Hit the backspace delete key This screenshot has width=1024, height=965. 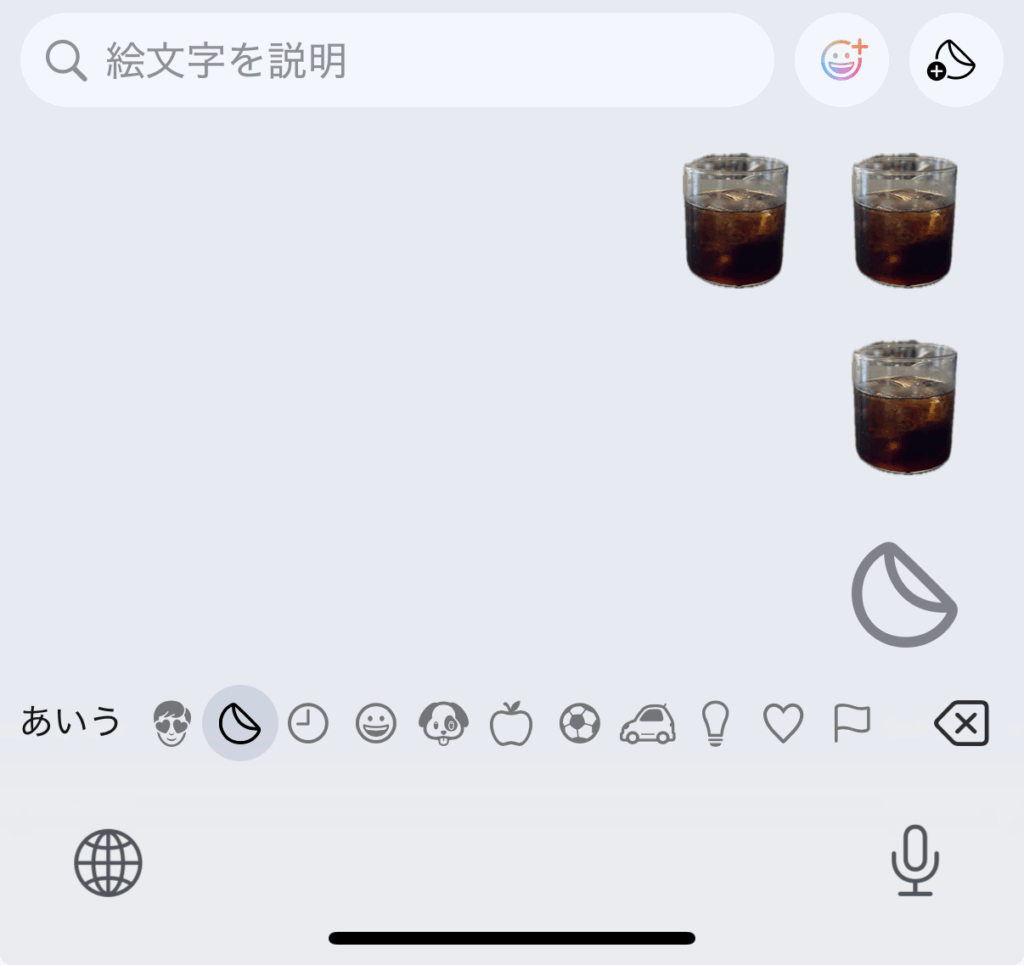[962, 723]
